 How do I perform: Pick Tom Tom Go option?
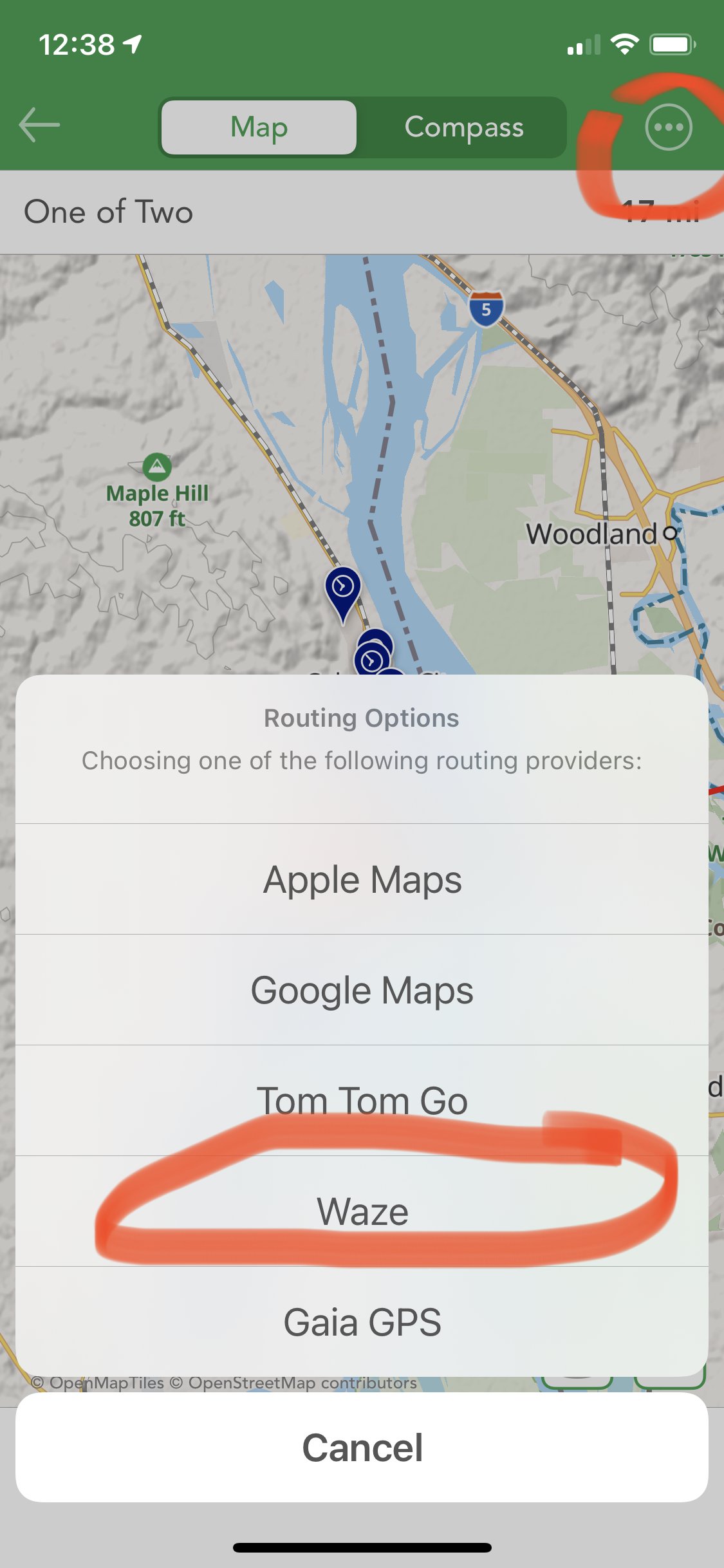[362, 1101]
